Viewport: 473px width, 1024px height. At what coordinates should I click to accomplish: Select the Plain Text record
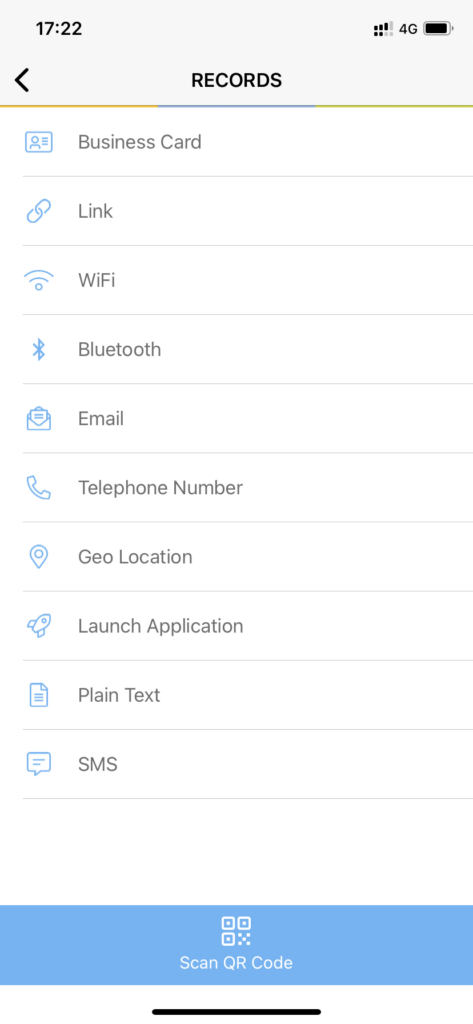click(x=236, y=696)
